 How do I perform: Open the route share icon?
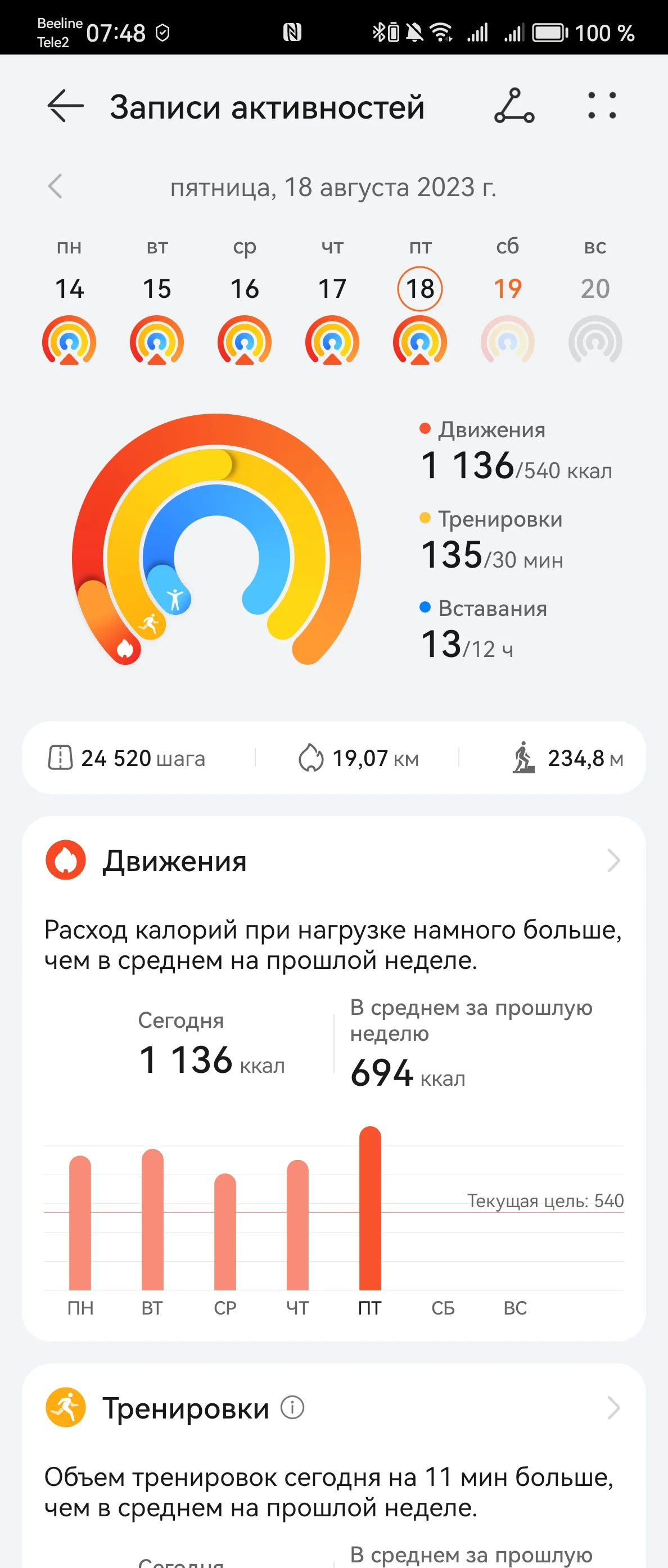(514, 106)
